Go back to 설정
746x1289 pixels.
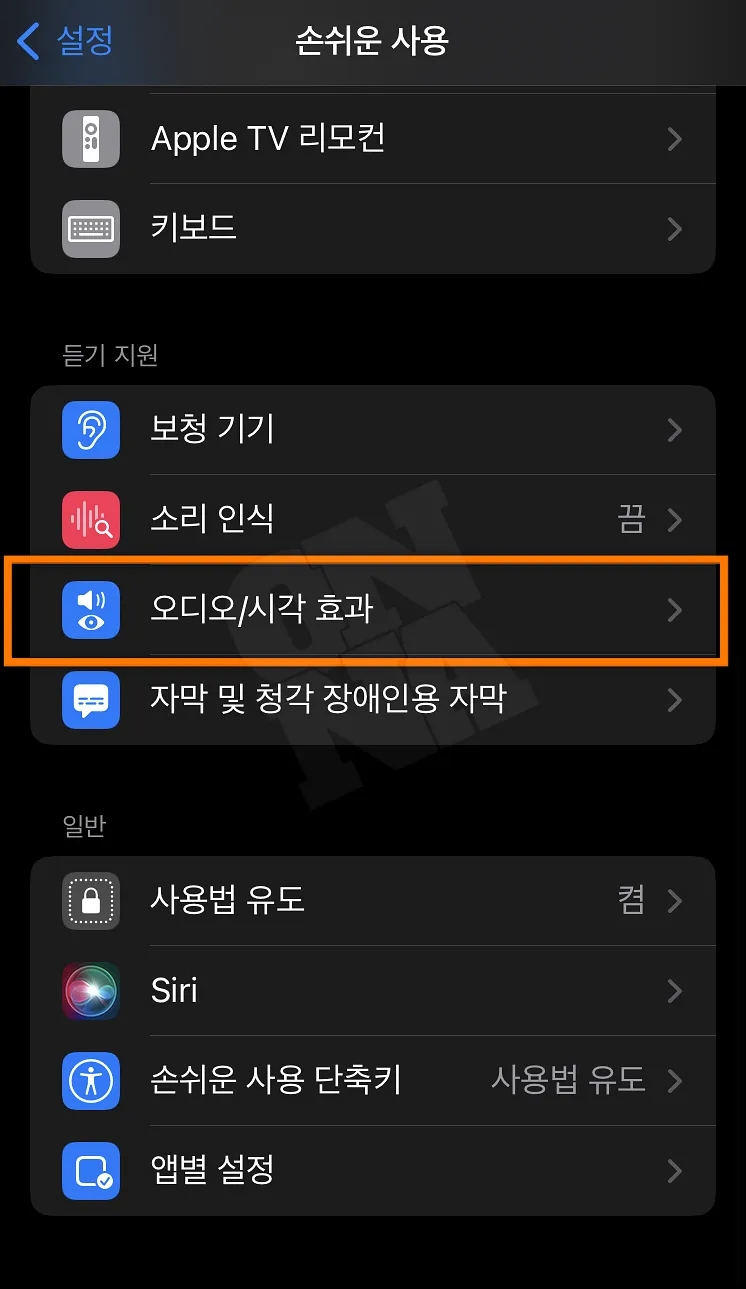(66, 42)
